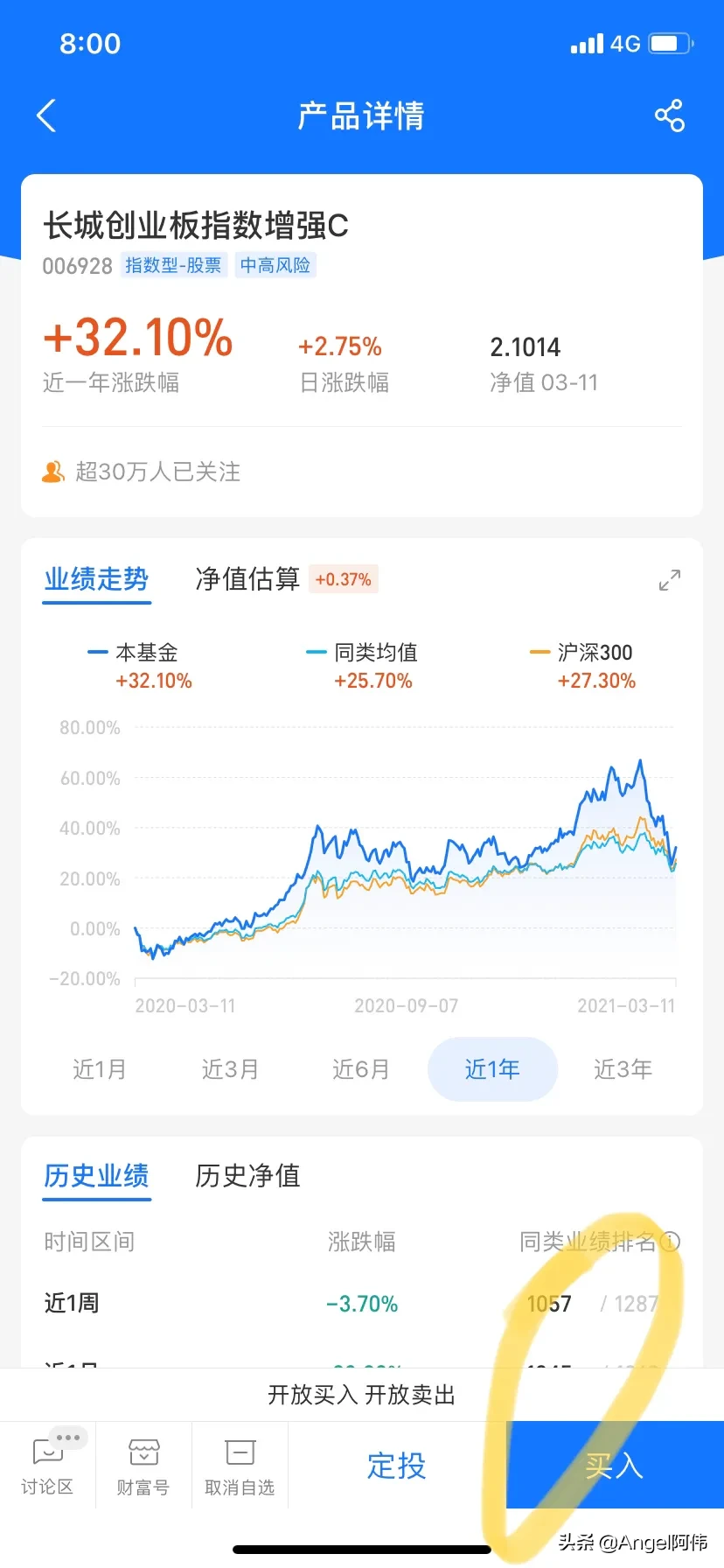Select the 历史业绩 tab
Image resolution: width=724 pixels, height=1568 pixels.
point(97,1175)
